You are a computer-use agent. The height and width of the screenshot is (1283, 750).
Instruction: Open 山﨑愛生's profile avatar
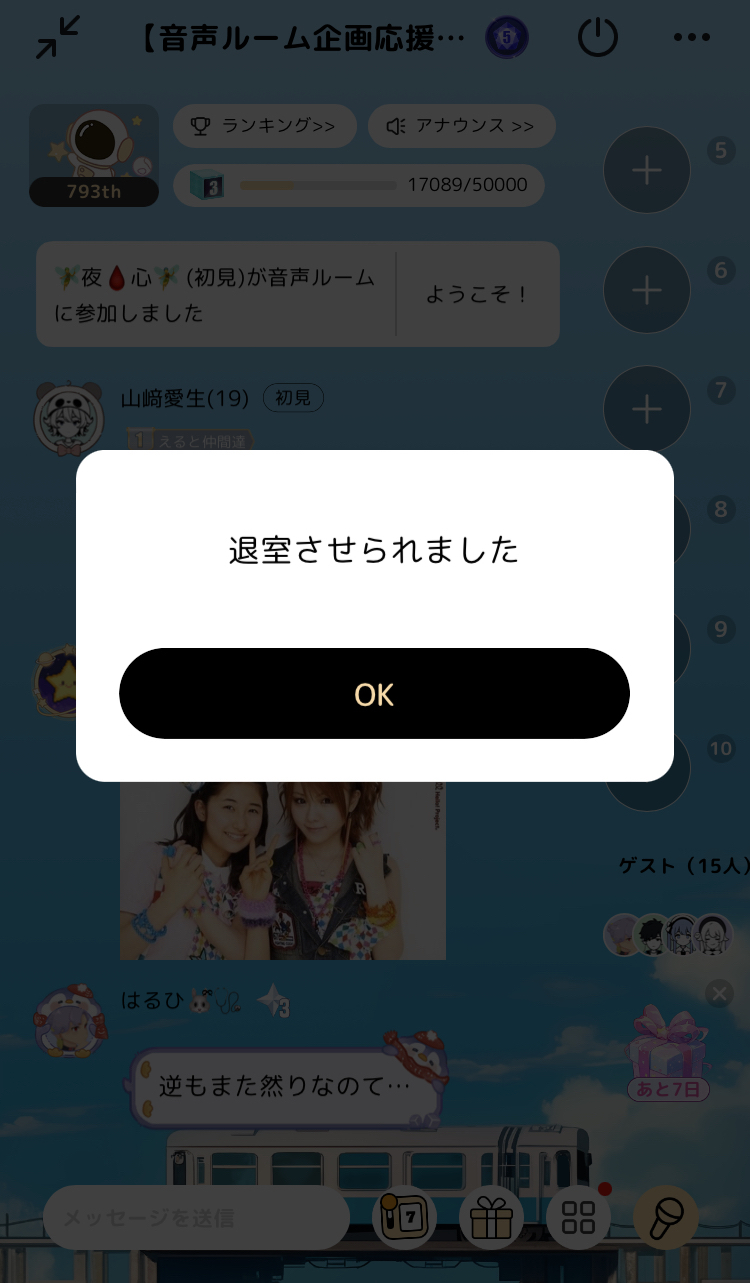(69, 418)
